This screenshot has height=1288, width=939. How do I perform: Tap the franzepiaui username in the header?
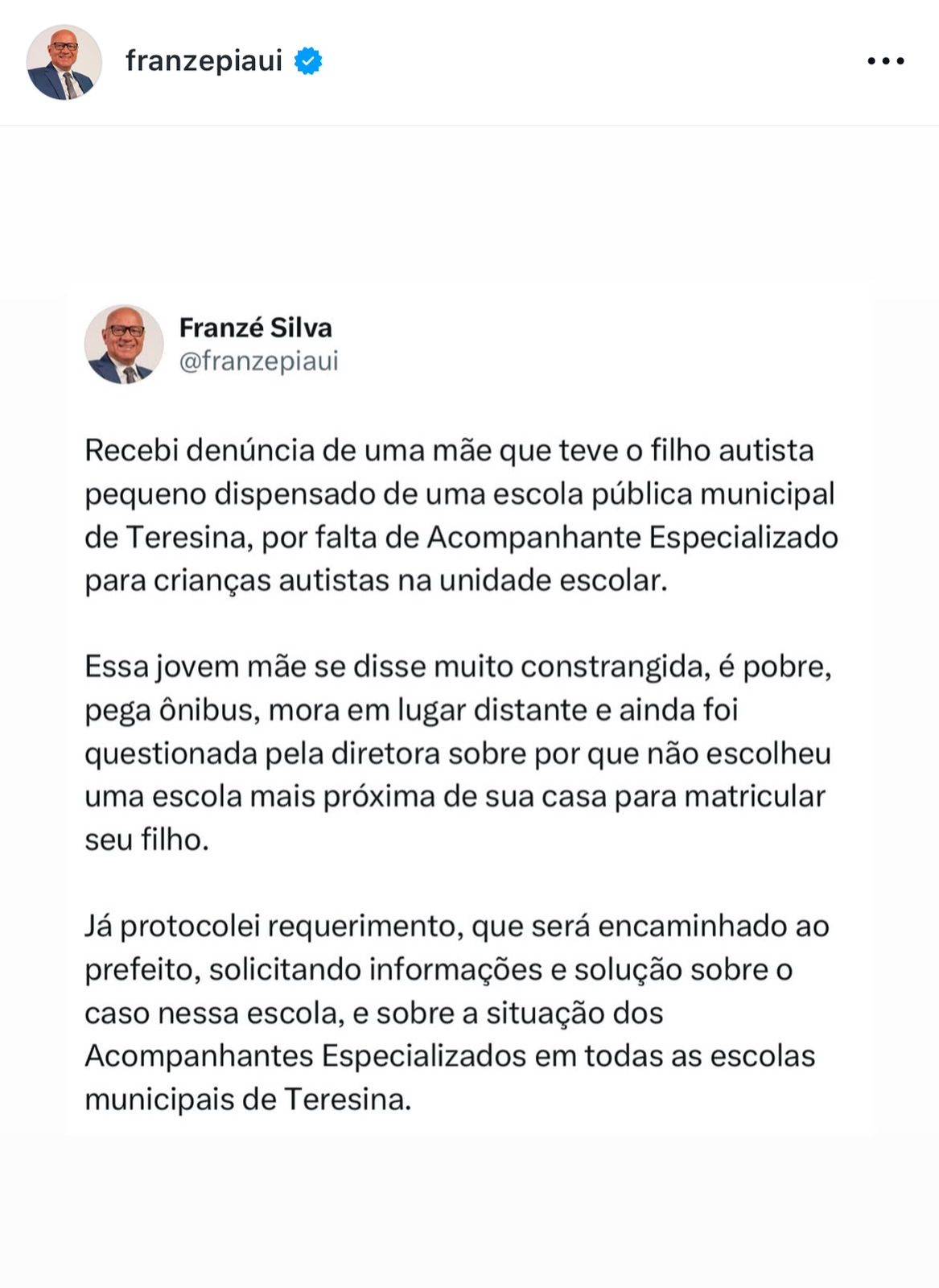point(204,61)
